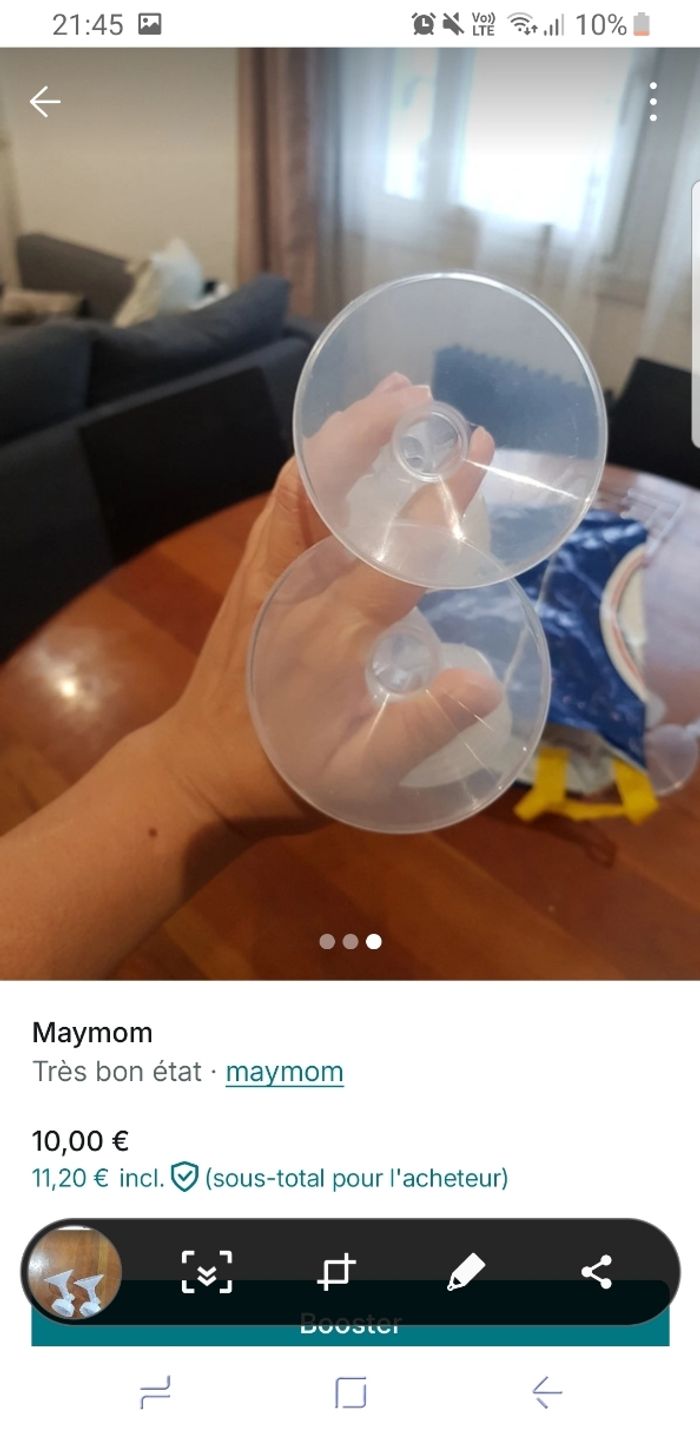Viewport: 700px width, 1439px height.
Task: Edit the screenshot with the pencil tool
Action: click(466, 1272)
